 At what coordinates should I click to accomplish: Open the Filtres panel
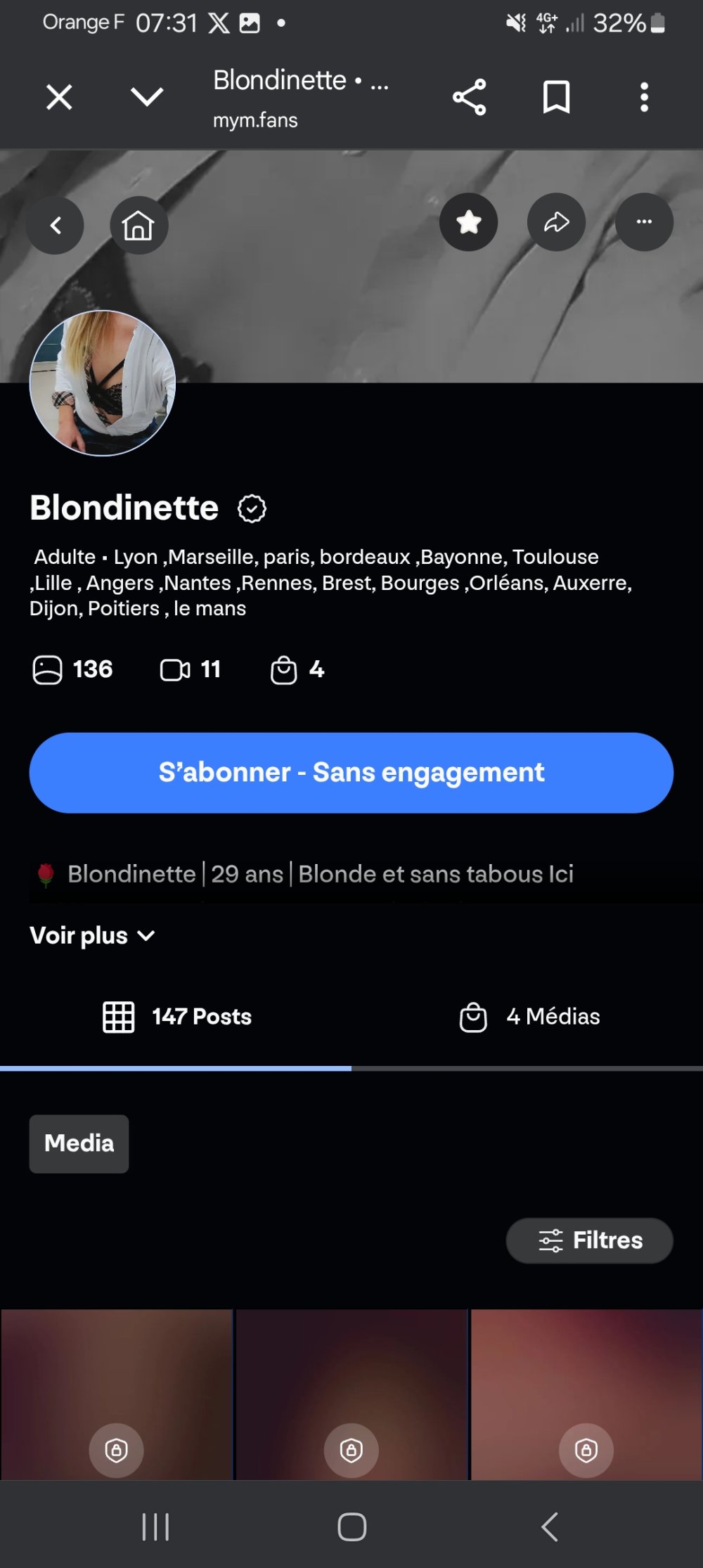[589, 1240]
